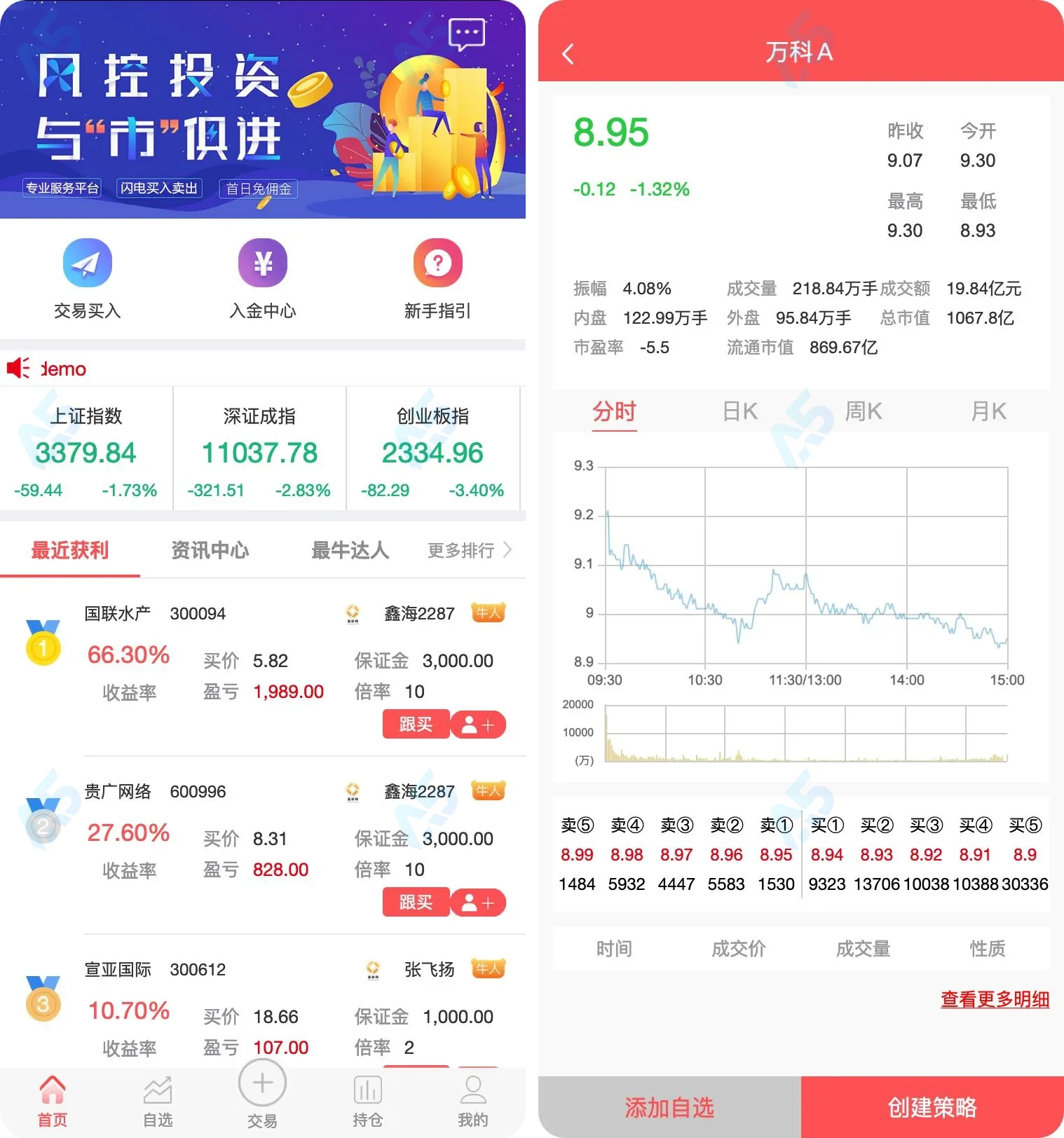Viewport: 1064px width, 1138px height.
Task: Open the message chat icon on banner
Action: 466,34
